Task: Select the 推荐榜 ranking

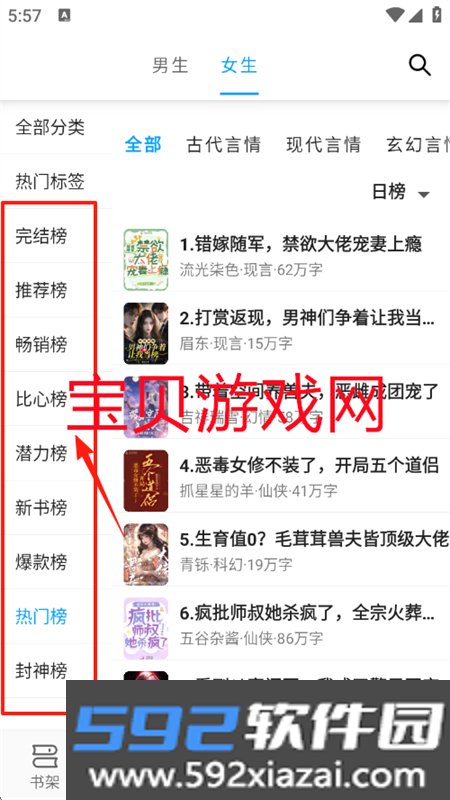Action: point(41,290)
